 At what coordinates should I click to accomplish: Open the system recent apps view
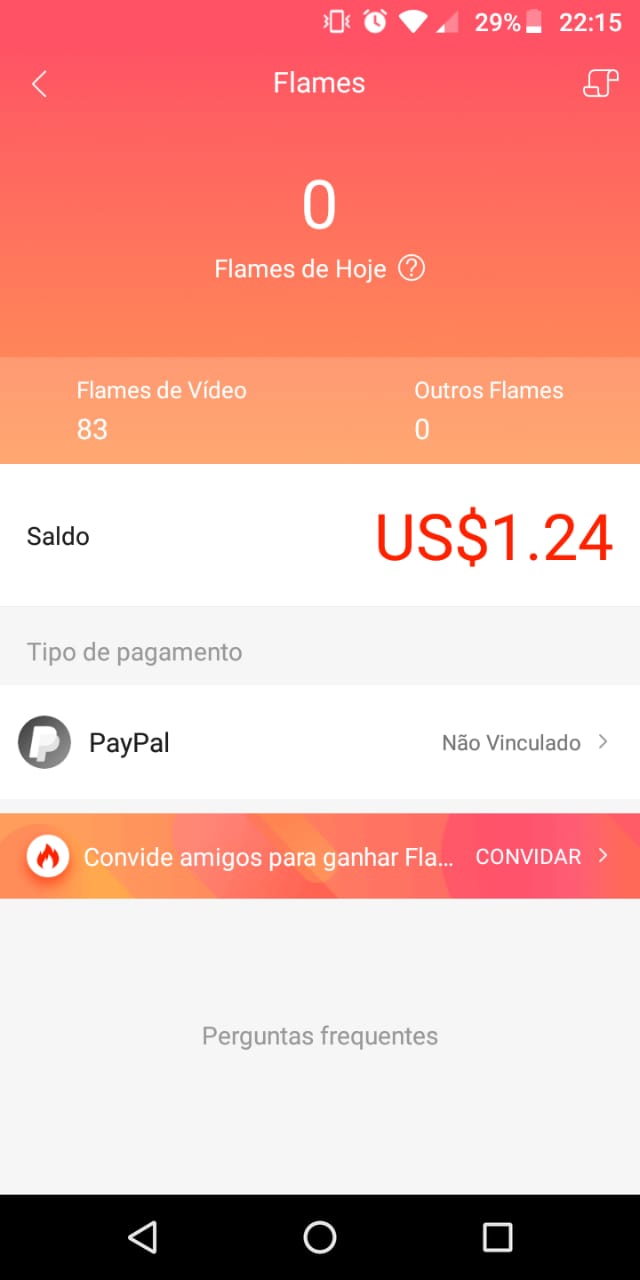pyautogui.click(x=497, y=1237)
